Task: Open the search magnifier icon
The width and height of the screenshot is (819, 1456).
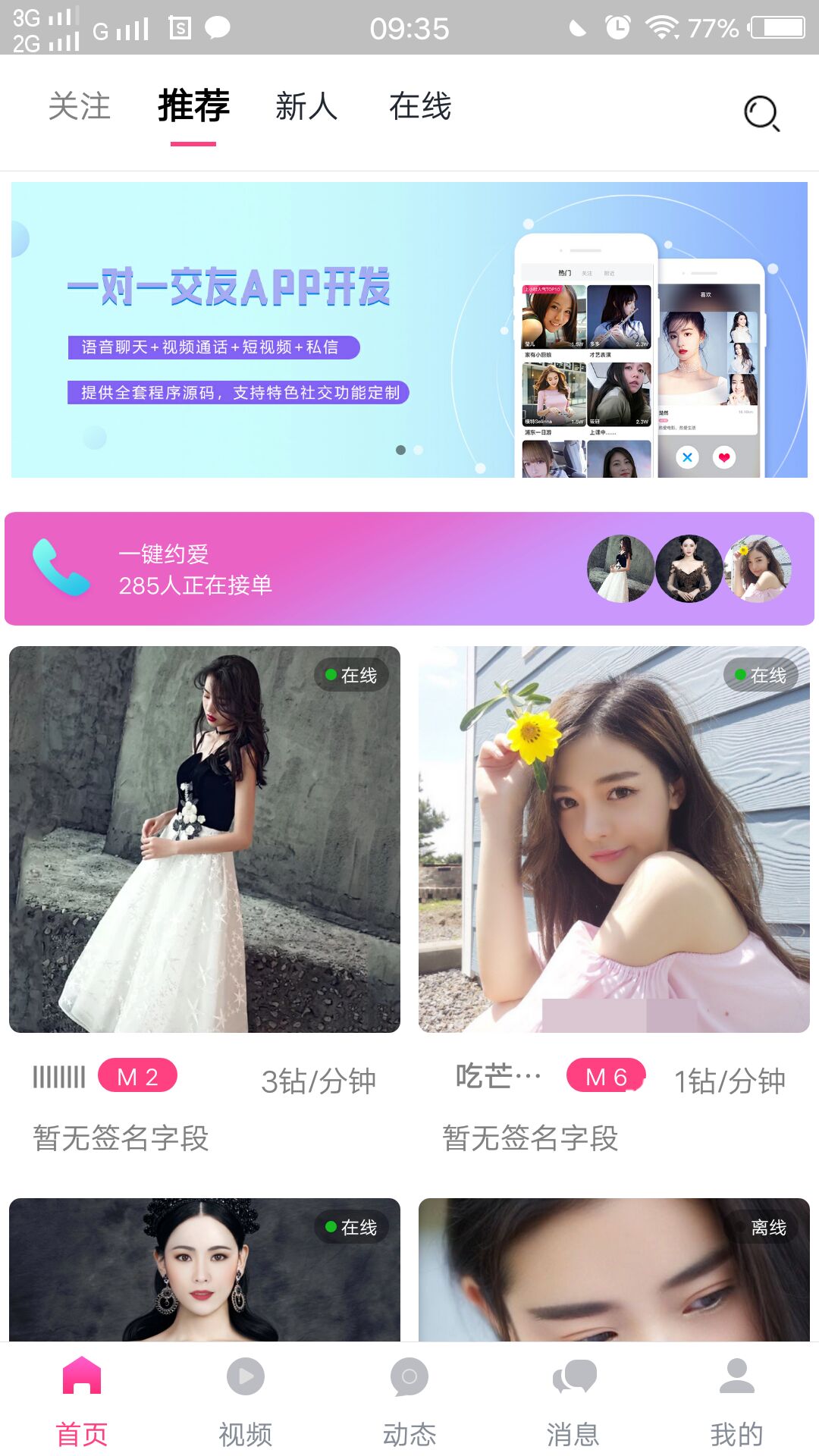Action: click(761, 112)
